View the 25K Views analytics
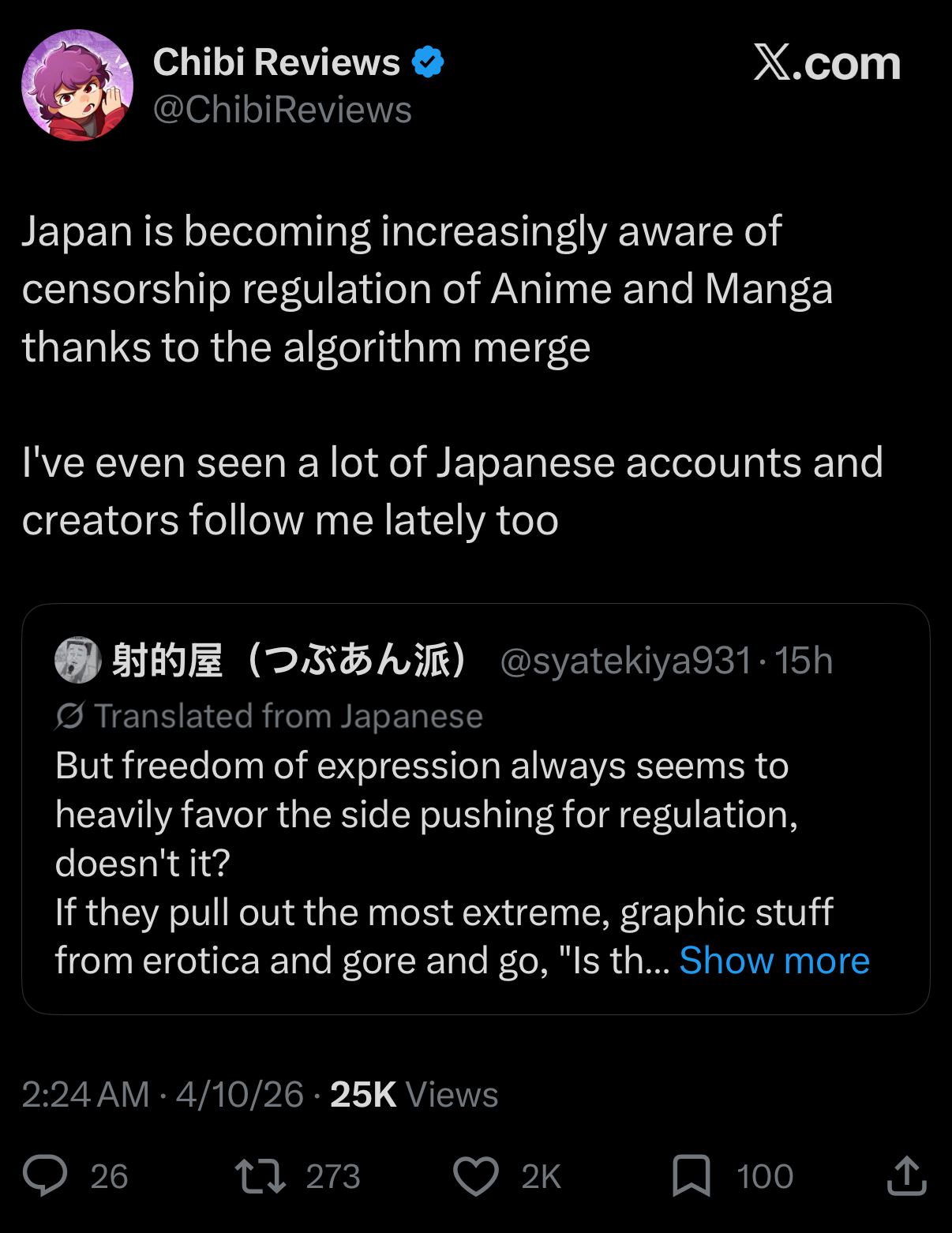Screen dimensions: 952x1233 tap(414, 1095)
